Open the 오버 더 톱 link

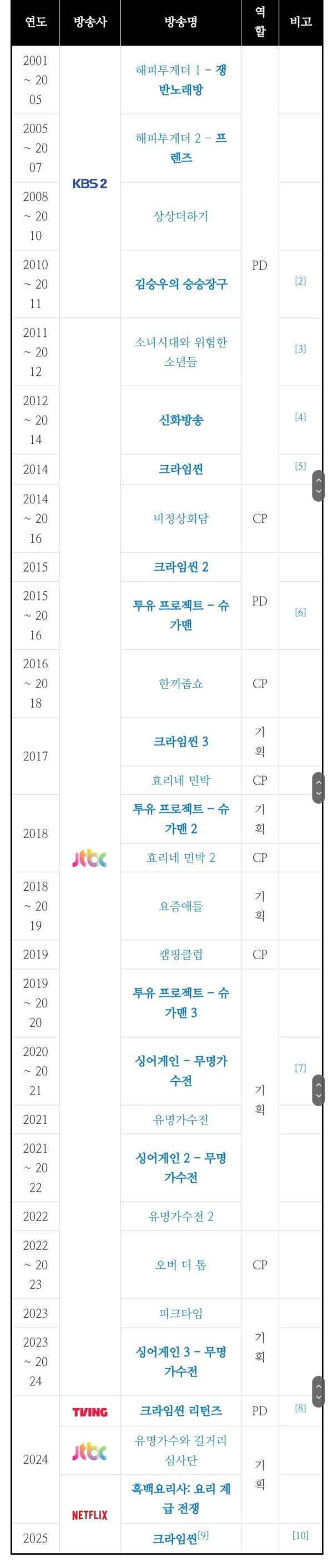click(x=180, y=1265)
